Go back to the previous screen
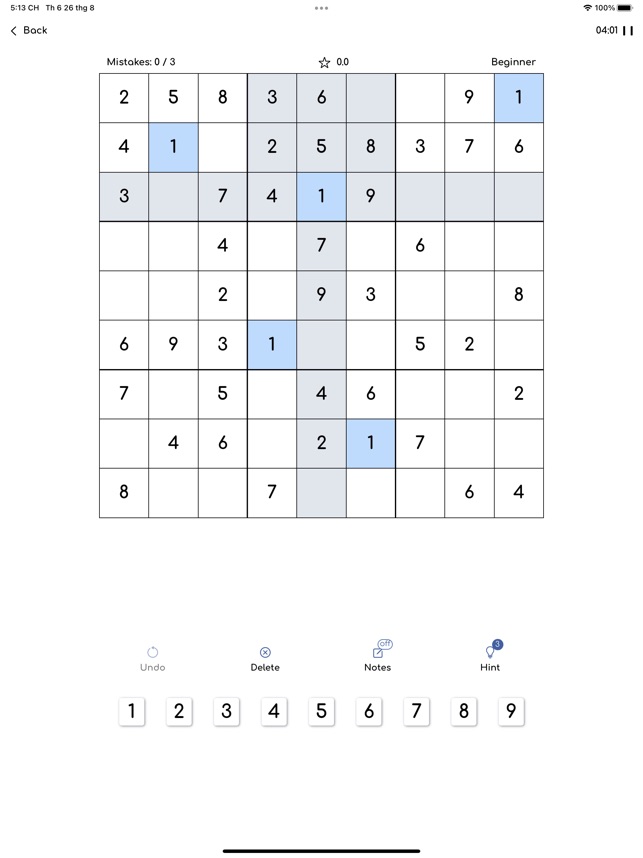Screen dimensions: 643x858 point(29,31)
